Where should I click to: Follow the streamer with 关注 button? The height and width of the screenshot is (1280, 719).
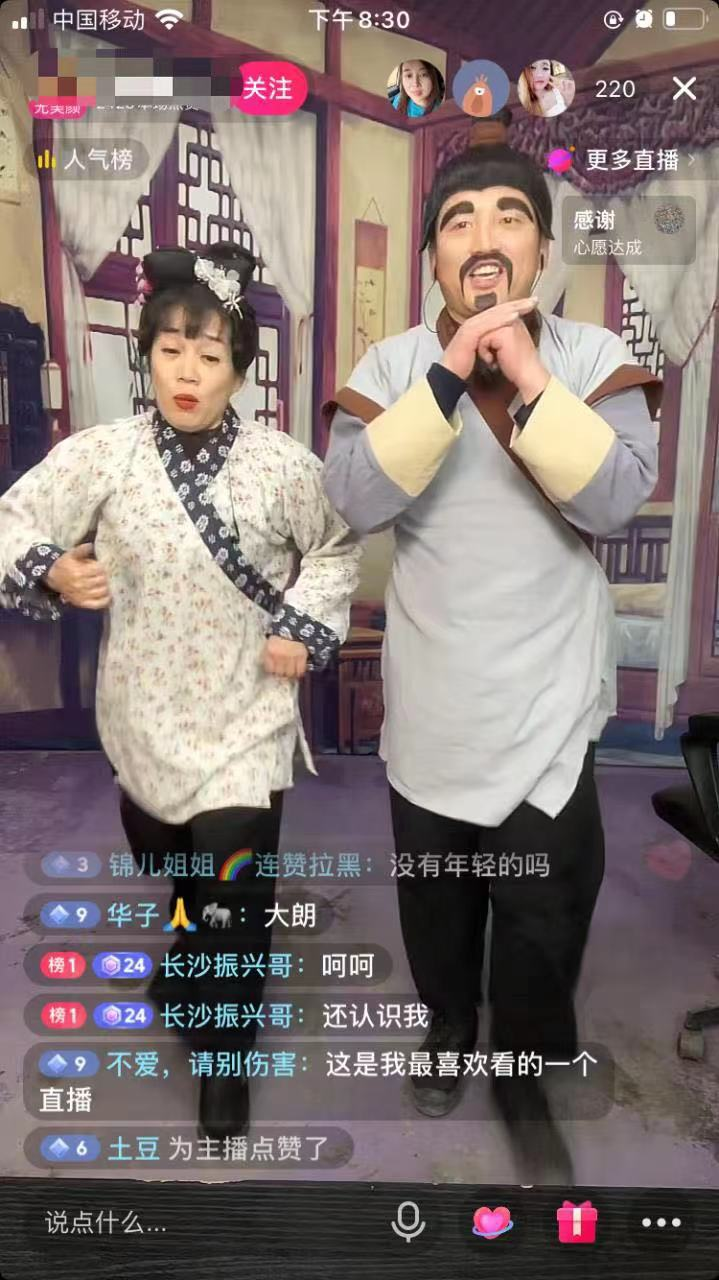[267, 88]
